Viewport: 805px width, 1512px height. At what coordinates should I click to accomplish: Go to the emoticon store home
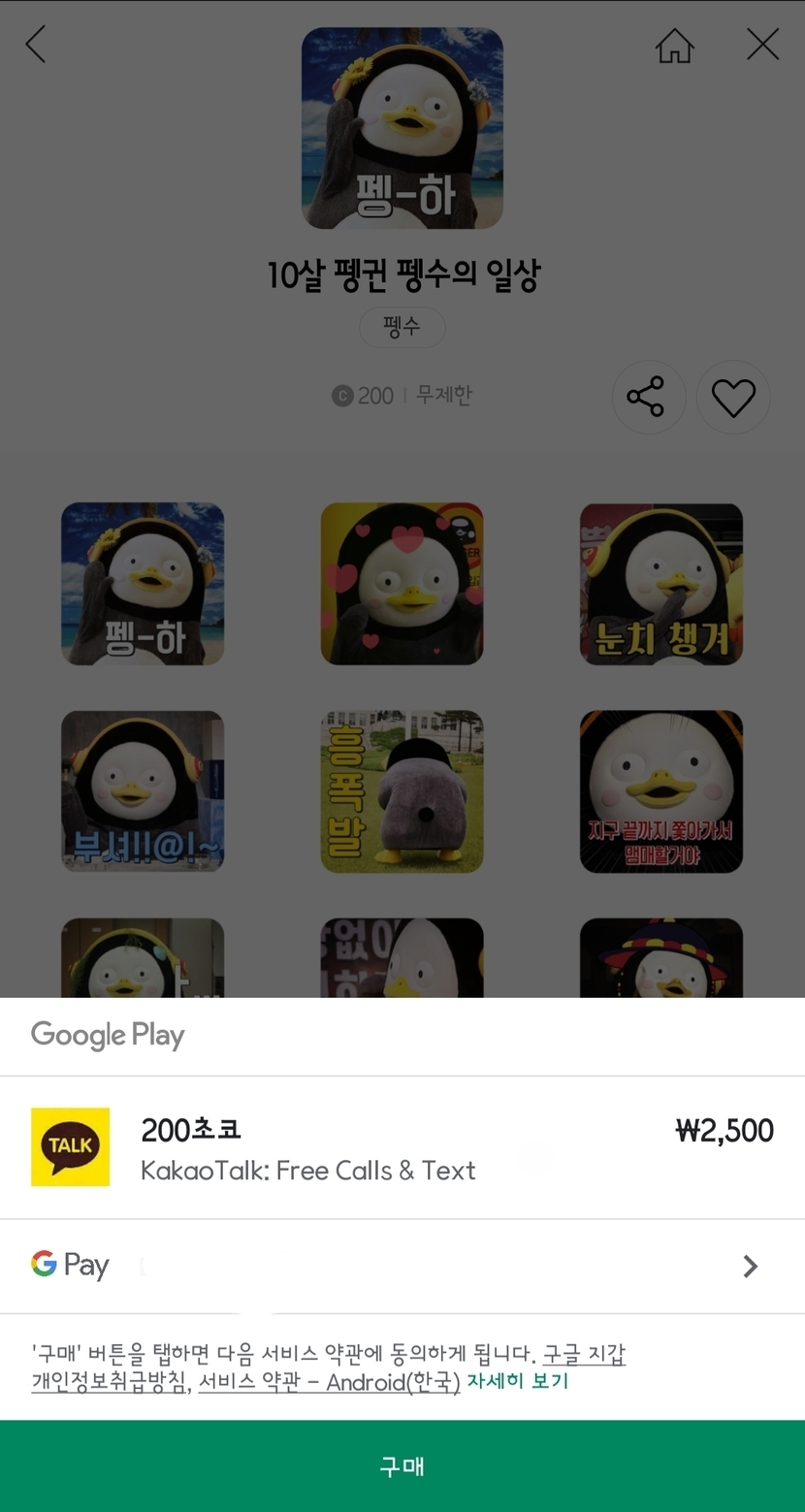click(674, 45)
